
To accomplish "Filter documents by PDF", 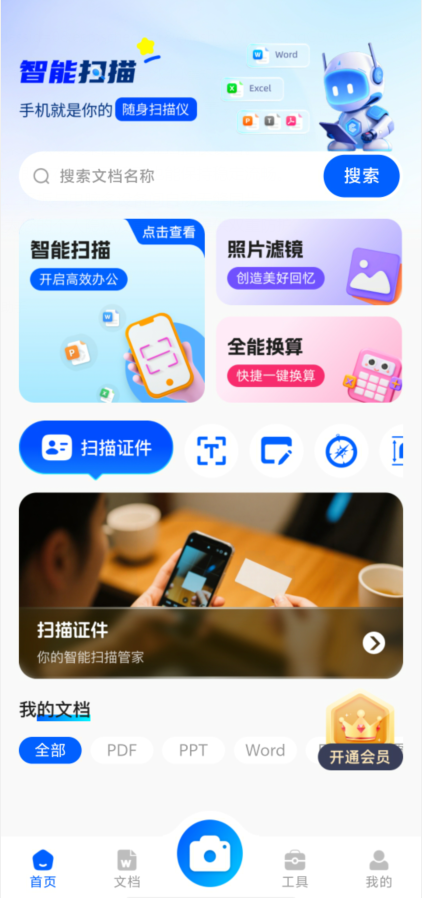I will tap(122, 750).
